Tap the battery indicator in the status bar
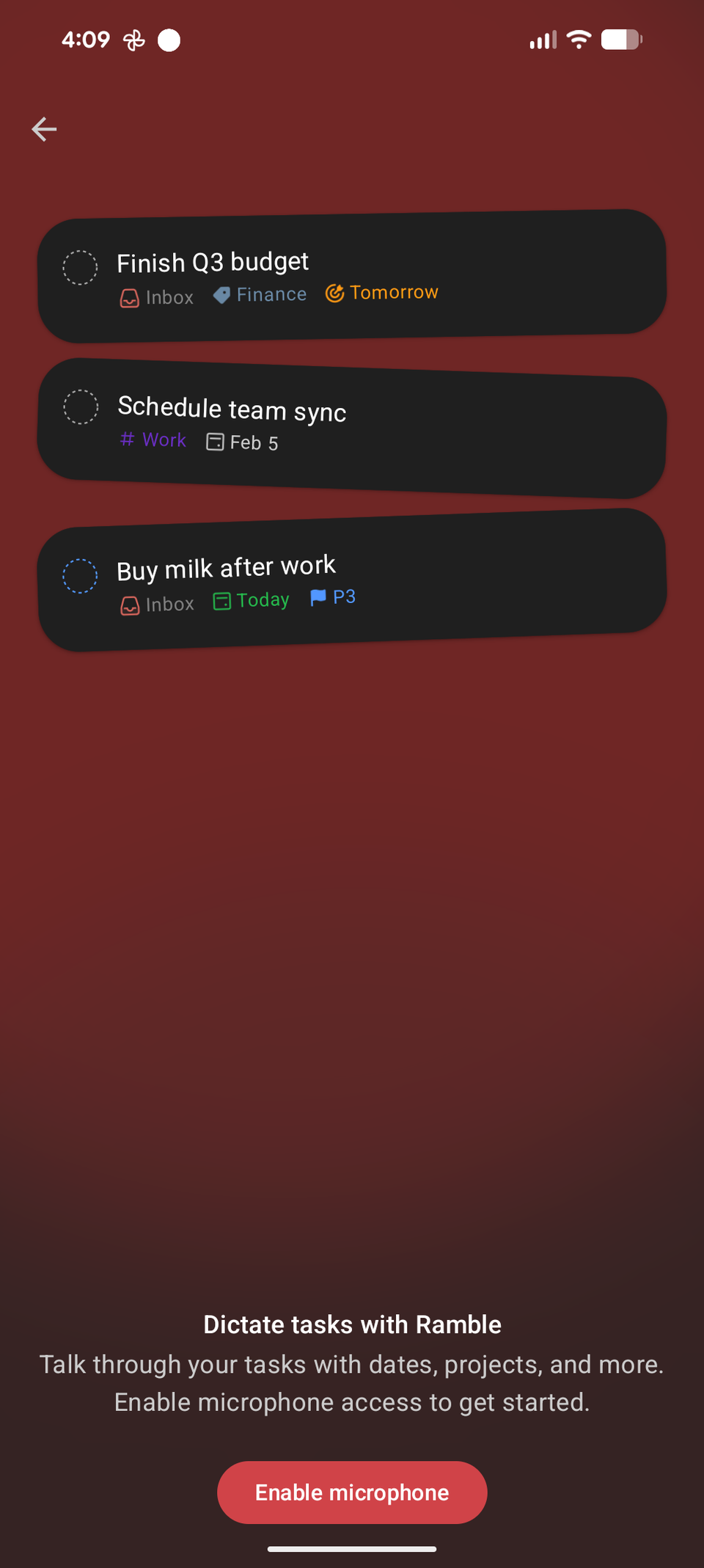704x1568 pixels. pyautogui.click(x=620, y=40)
